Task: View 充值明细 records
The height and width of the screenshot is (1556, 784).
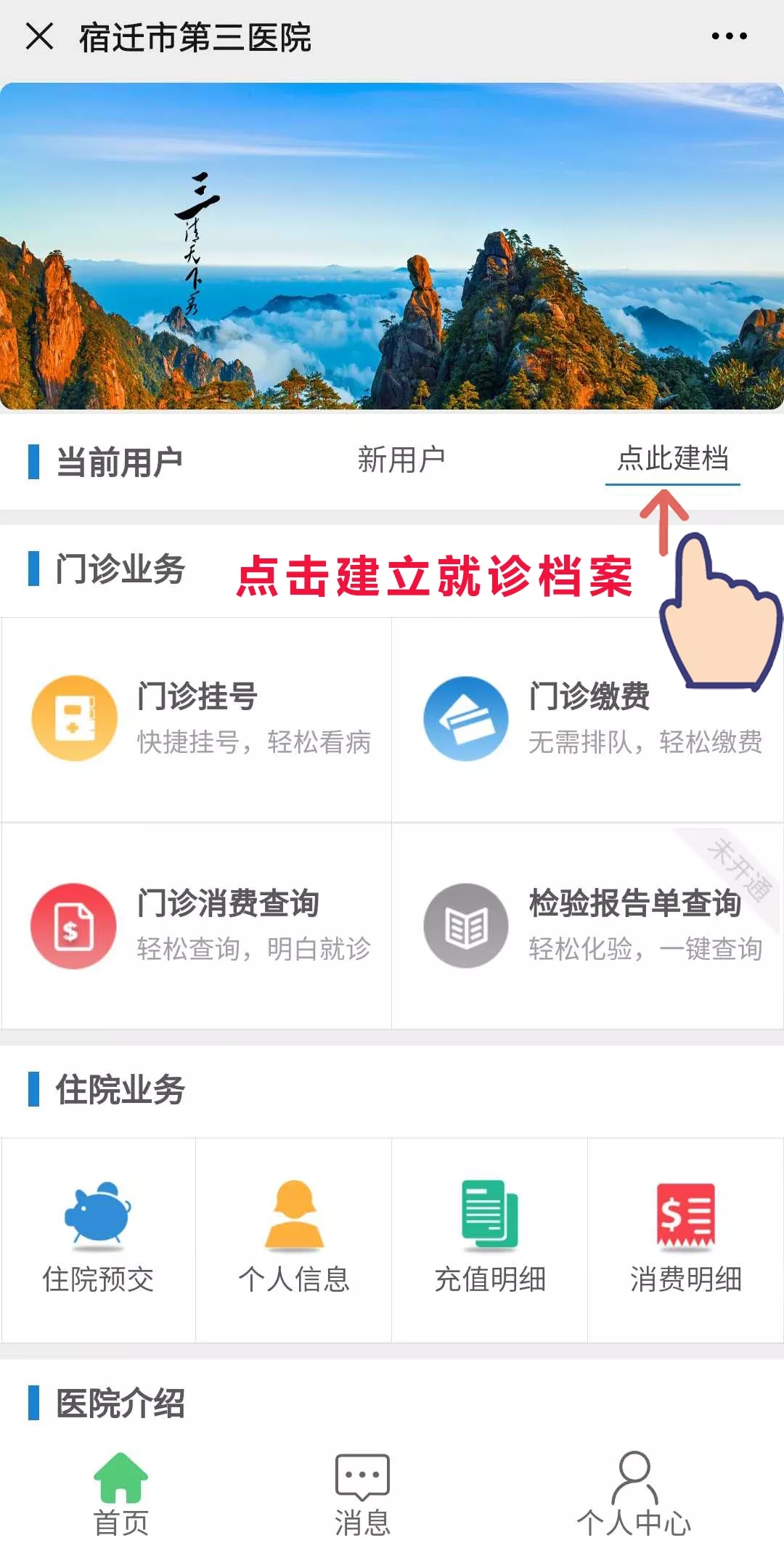Action: point(490,1238)
